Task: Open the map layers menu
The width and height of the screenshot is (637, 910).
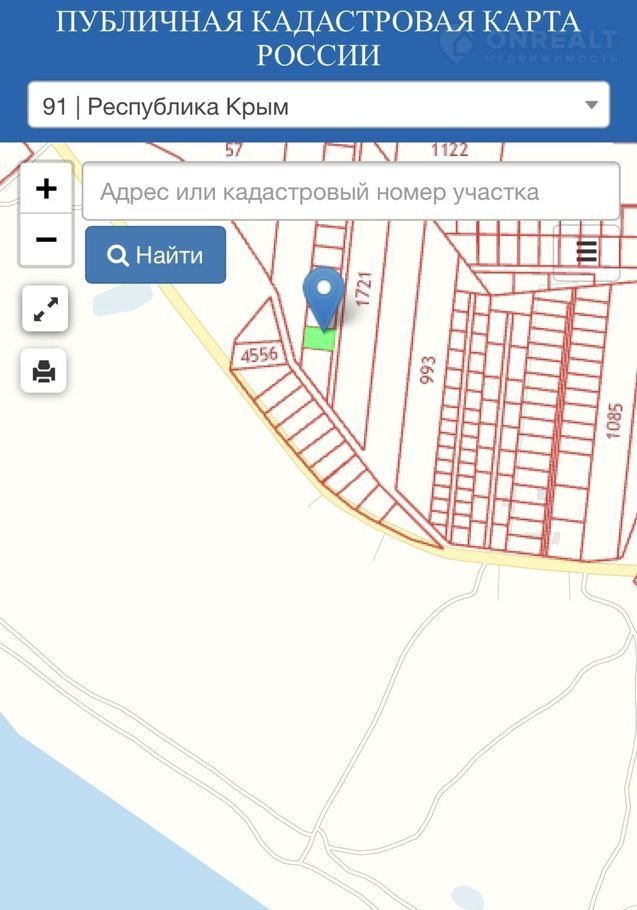Action: tap(587, 252)
